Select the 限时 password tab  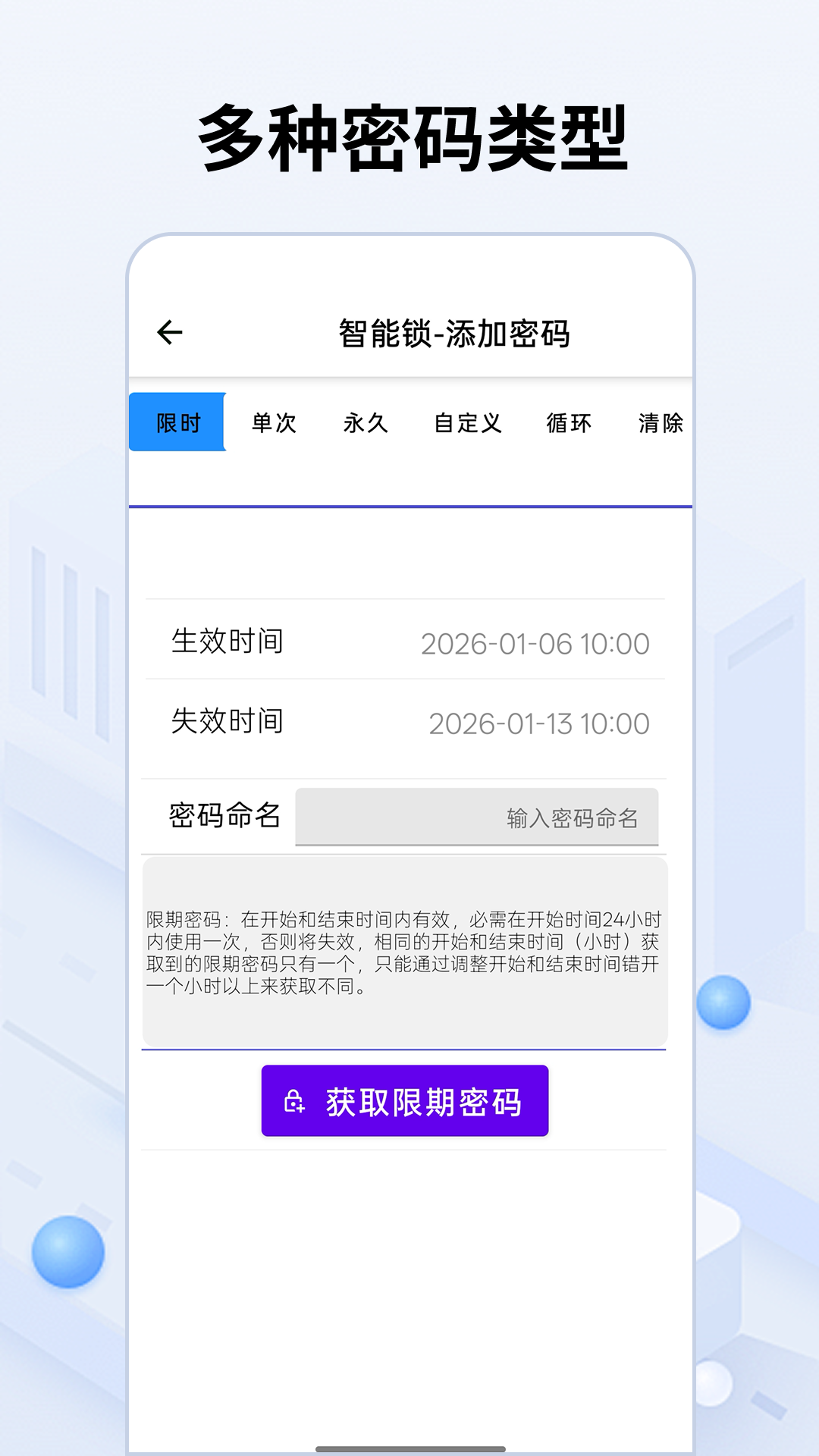click(x=177, y=424)
